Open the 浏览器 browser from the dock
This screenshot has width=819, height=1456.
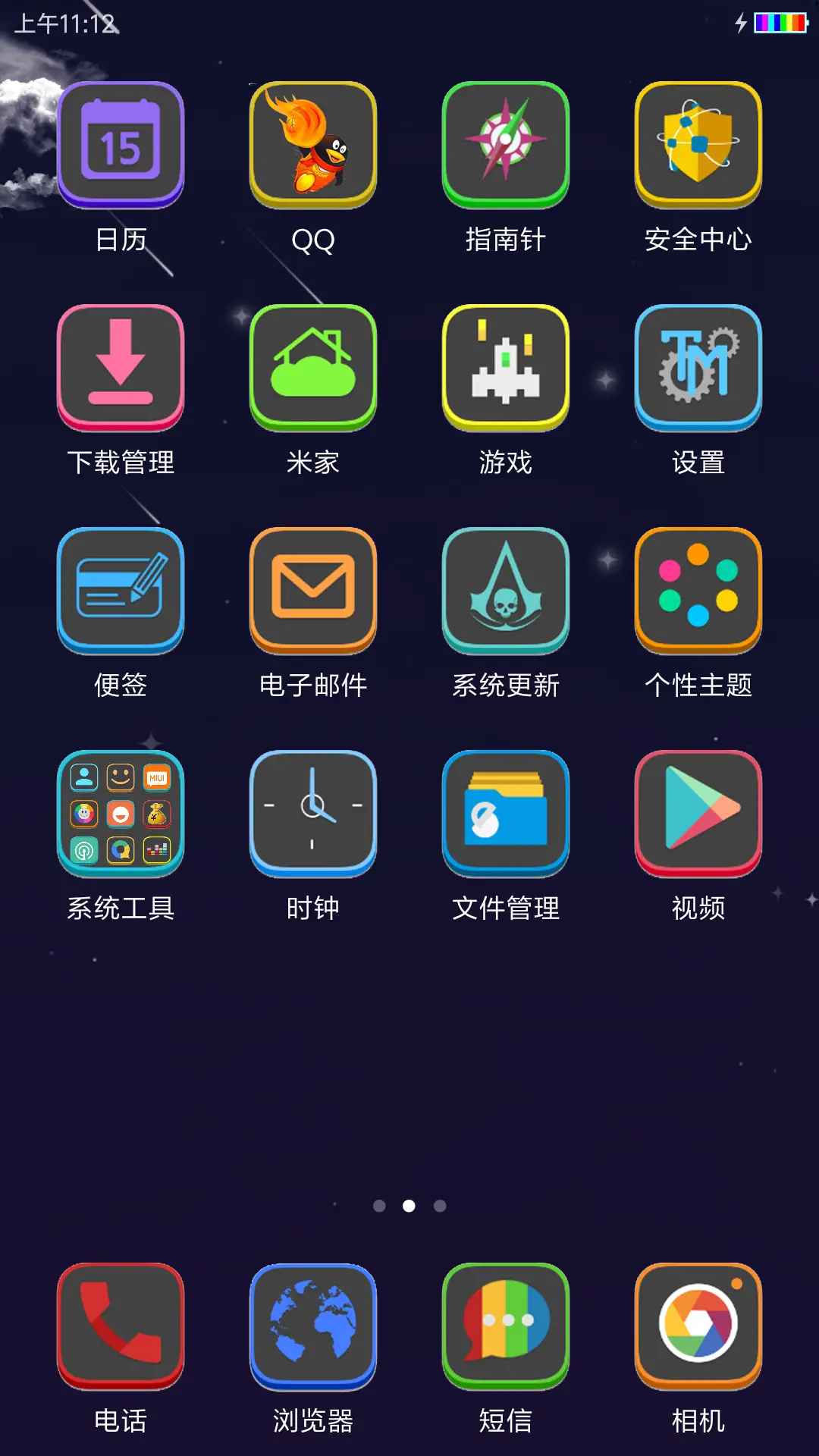coord(312,1328)
